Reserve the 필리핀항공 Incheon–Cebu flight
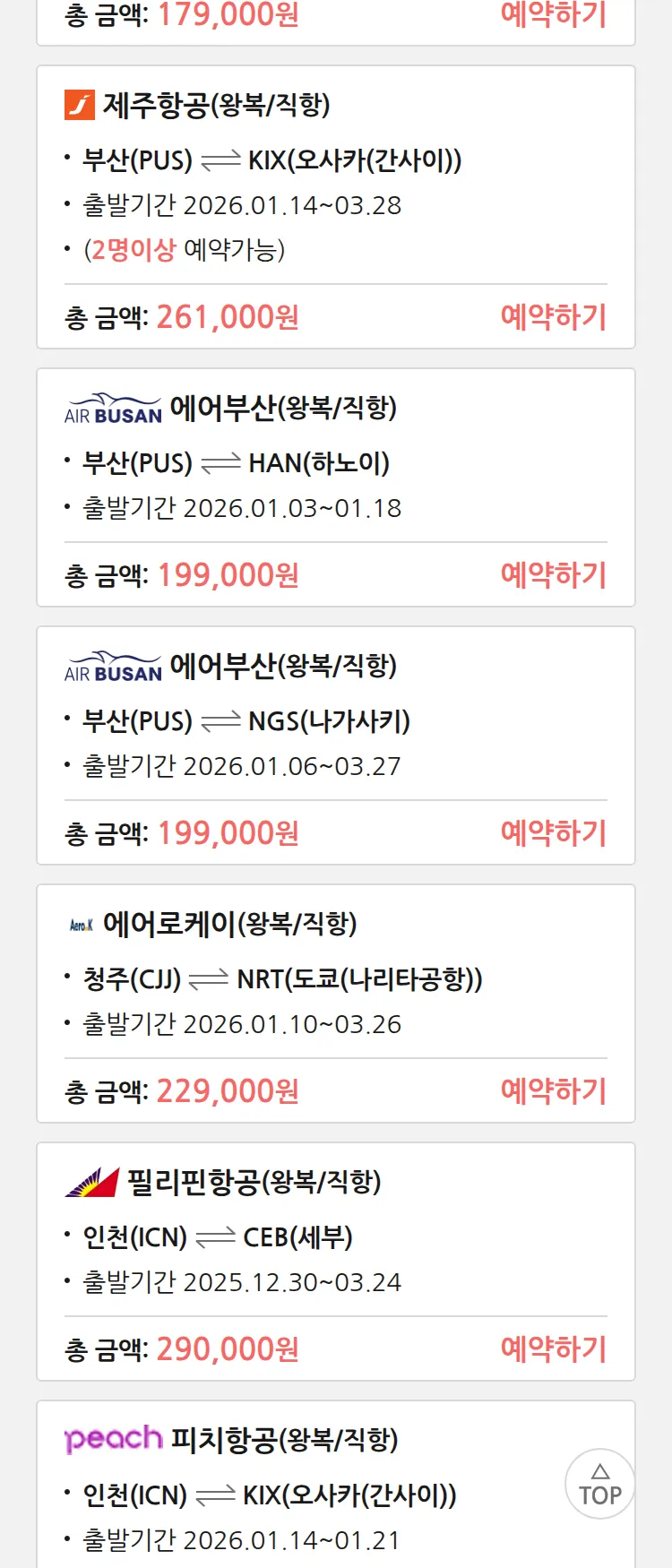This screenshot has width=672, height=1568. [553, 1348]
